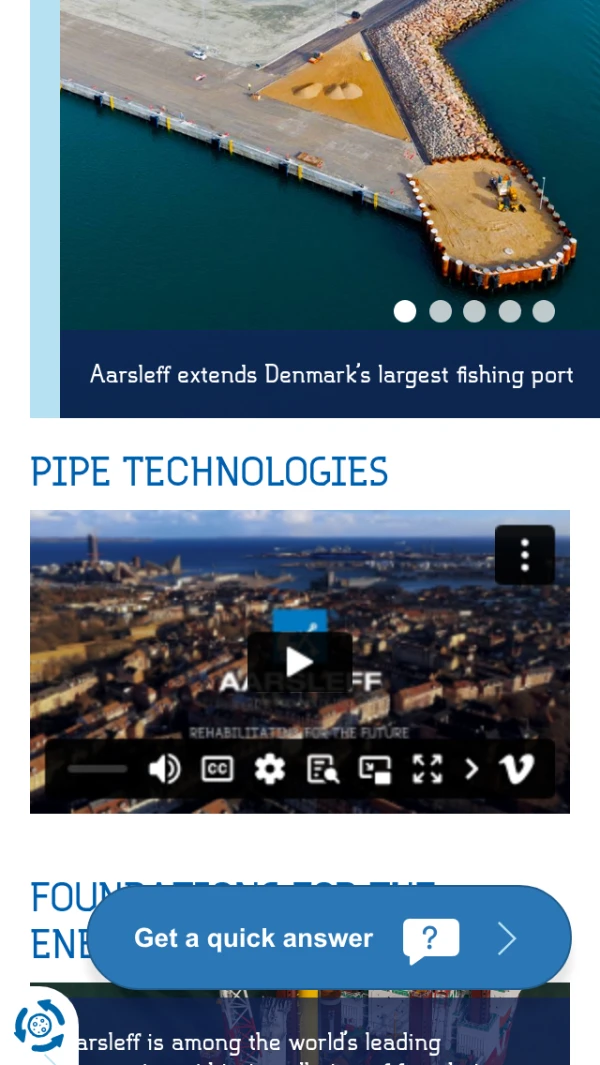The height and width of the screenshot is (1065, 600).
Task: Mute the video volume
Action: [164, 769]
